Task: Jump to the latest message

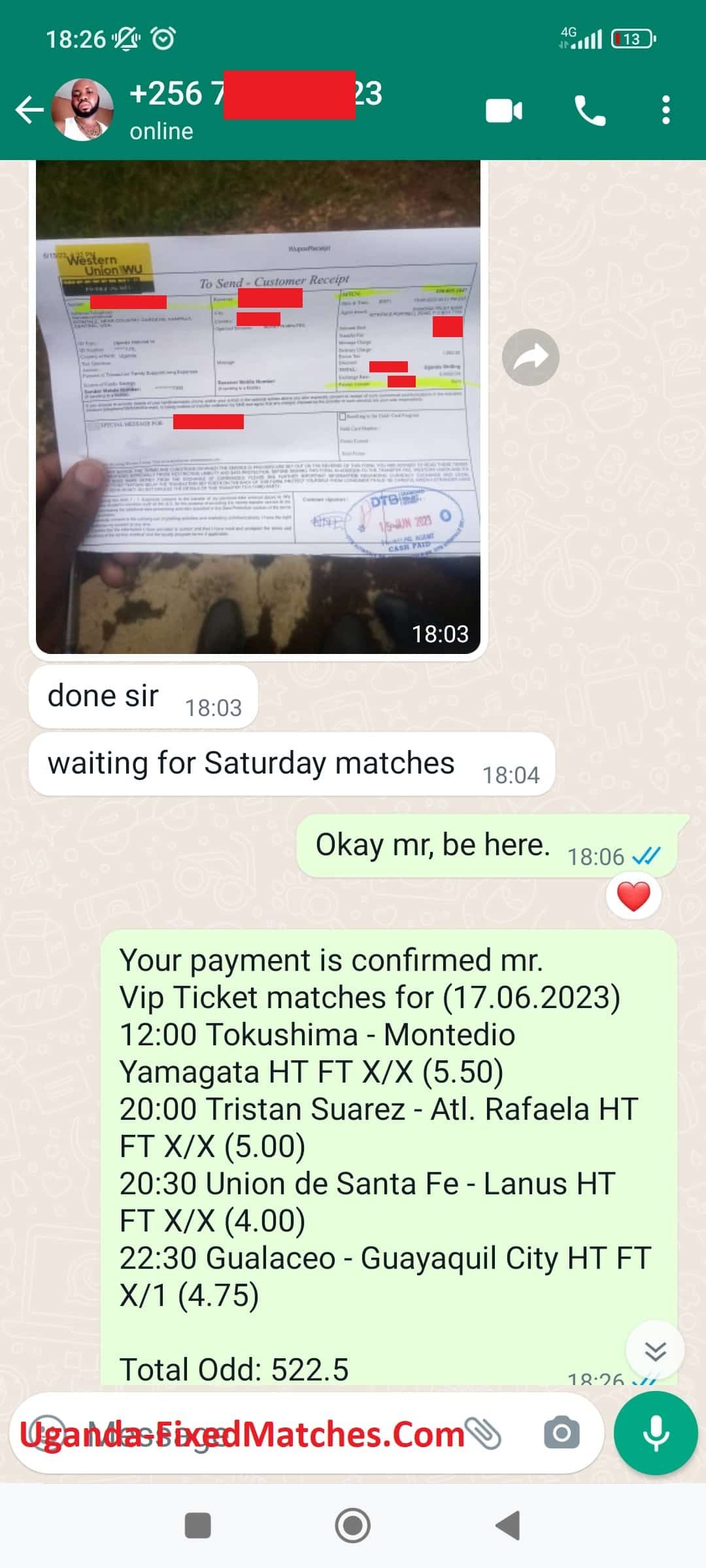Action: tap(655, 1350)
